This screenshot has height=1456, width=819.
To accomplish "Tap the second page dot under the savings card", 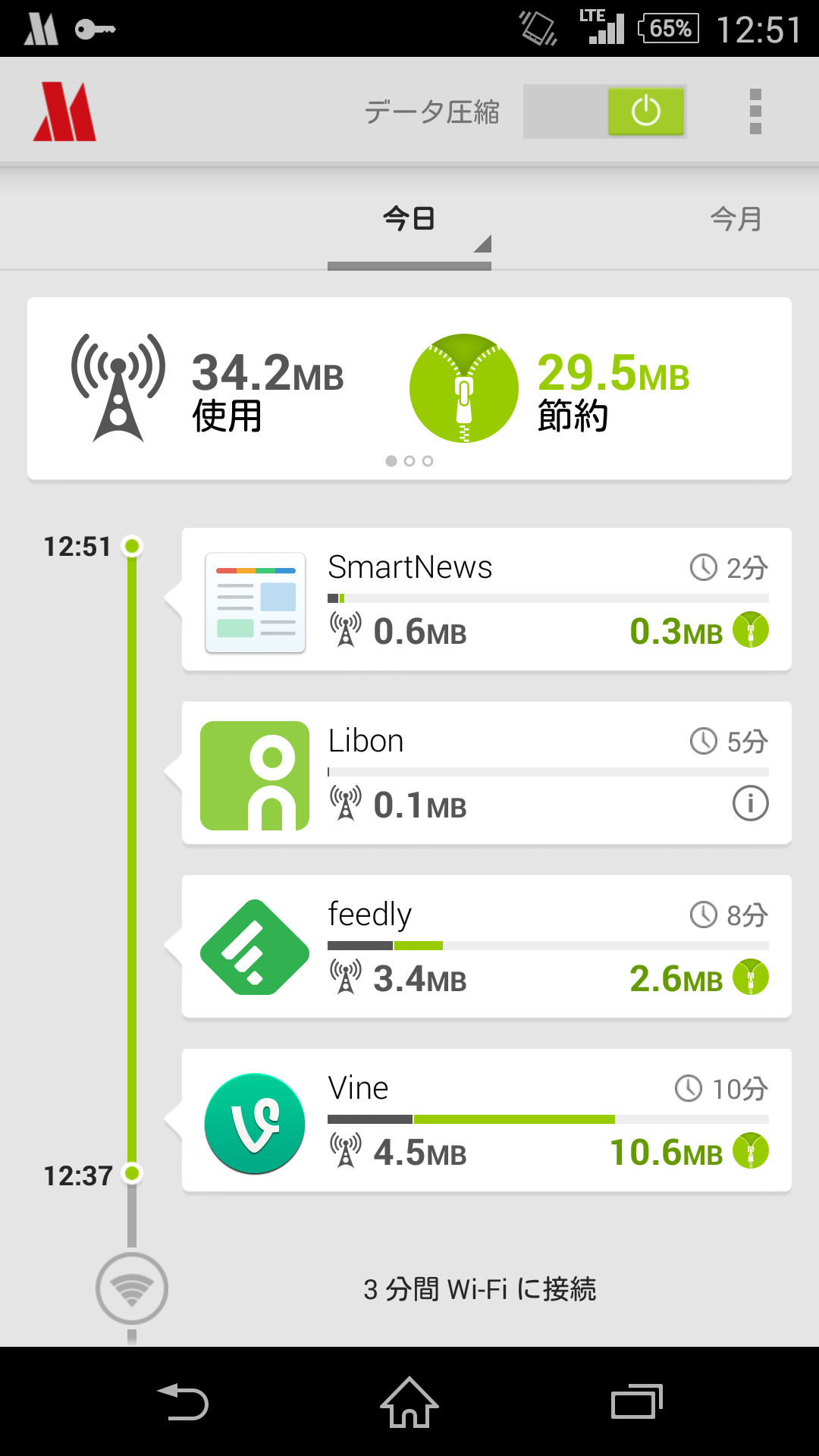I will click(409, 460).
